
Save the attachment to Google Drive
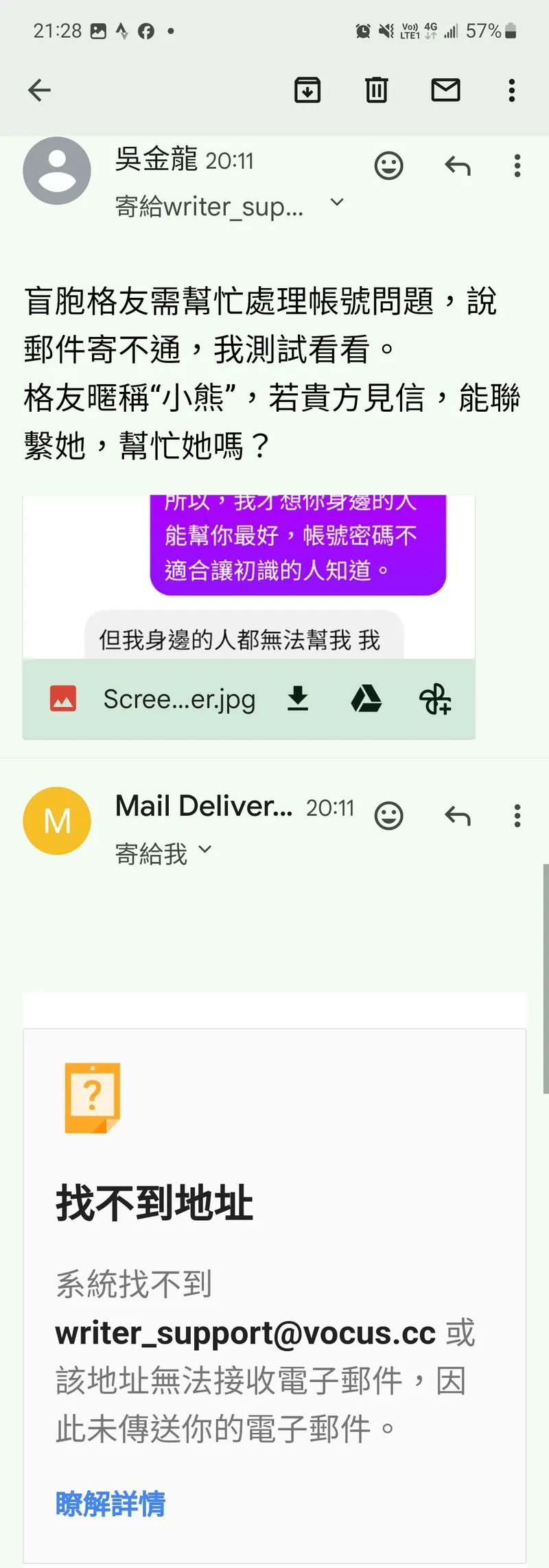pyautogui.click(x=366, y=699)
